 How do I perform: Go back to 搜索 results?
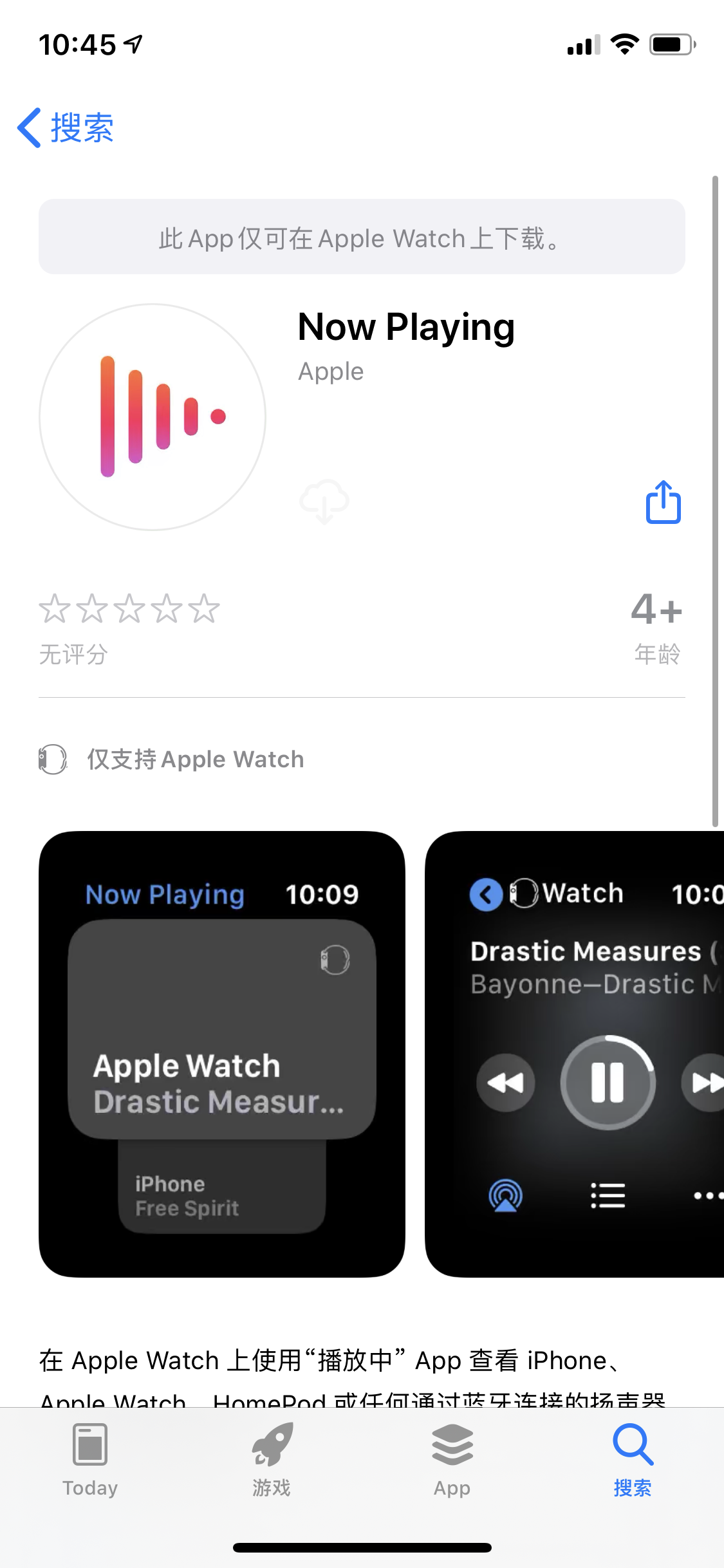point(66,127)
